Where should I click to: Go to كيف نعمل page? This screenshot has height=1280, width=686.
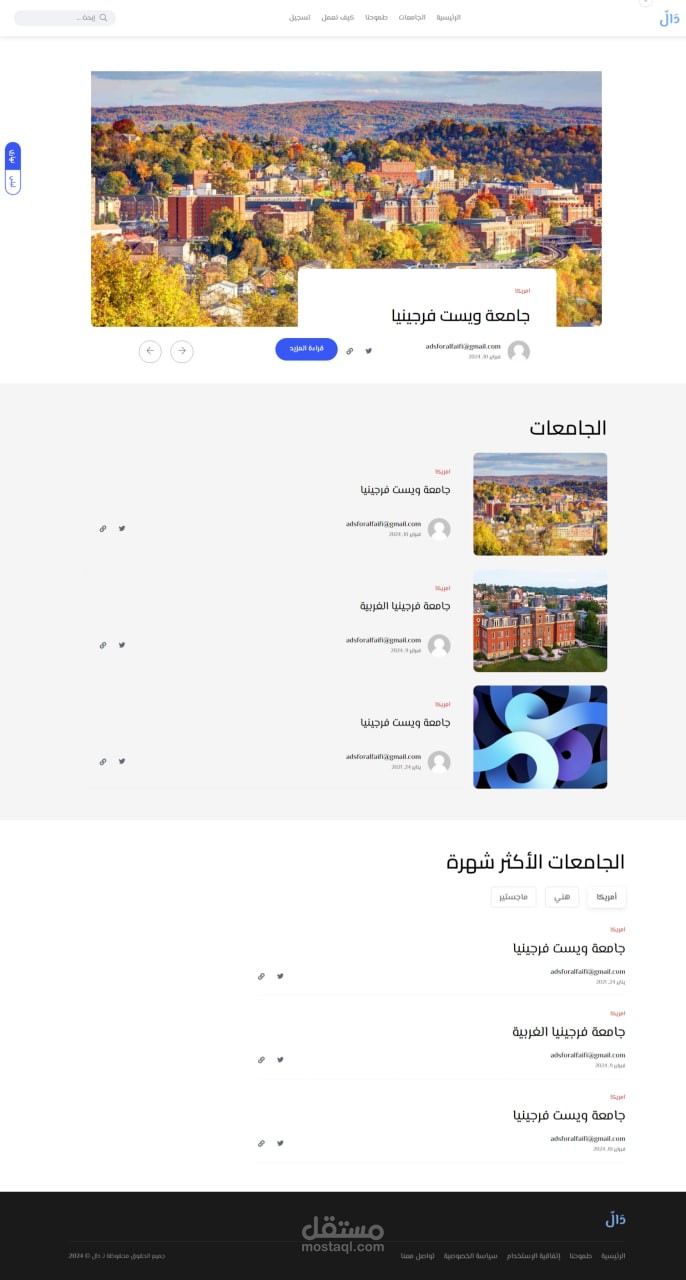point(338,18)
